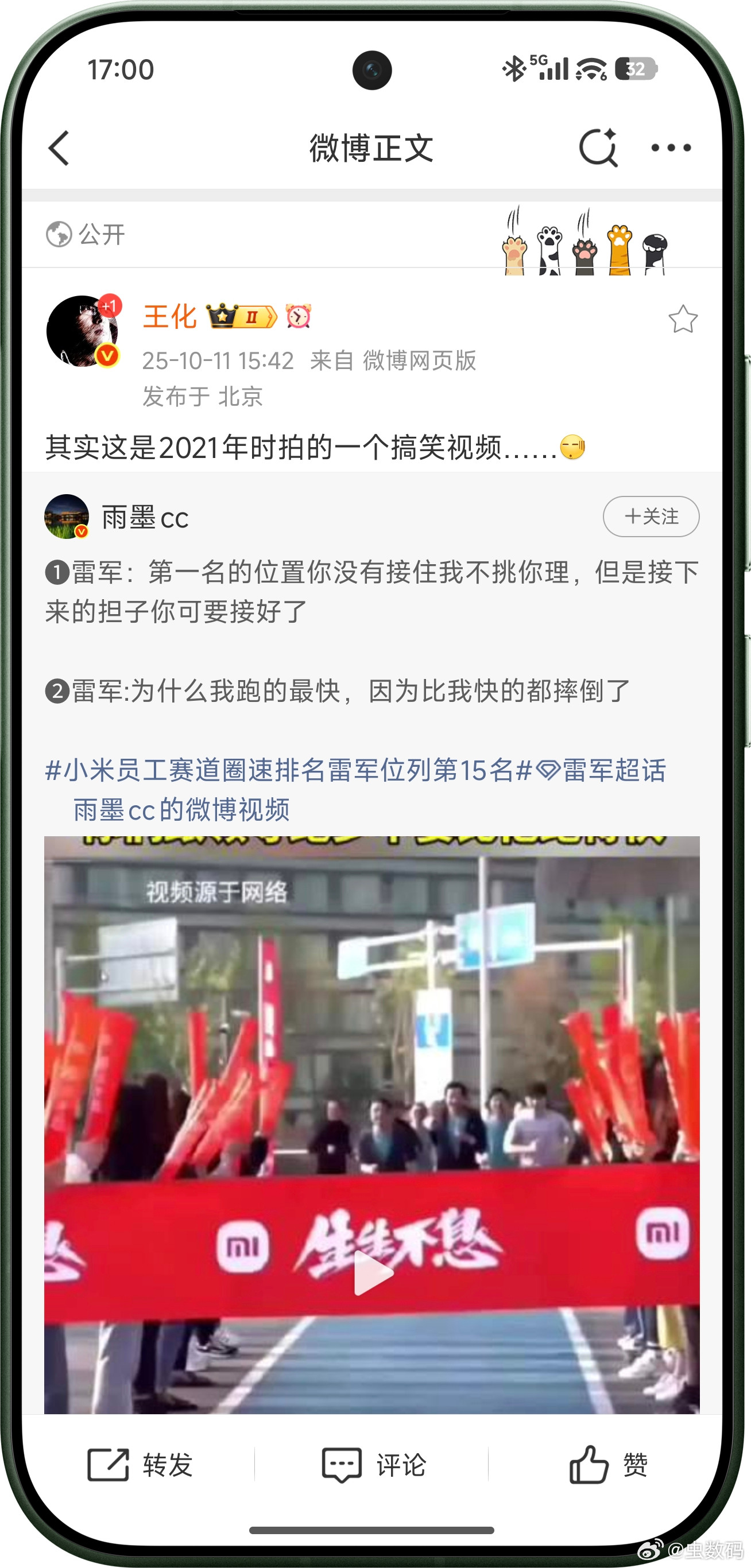Open the three-dot overflow menu
This screenshot has width=751, height=1568.
point(671,148)
